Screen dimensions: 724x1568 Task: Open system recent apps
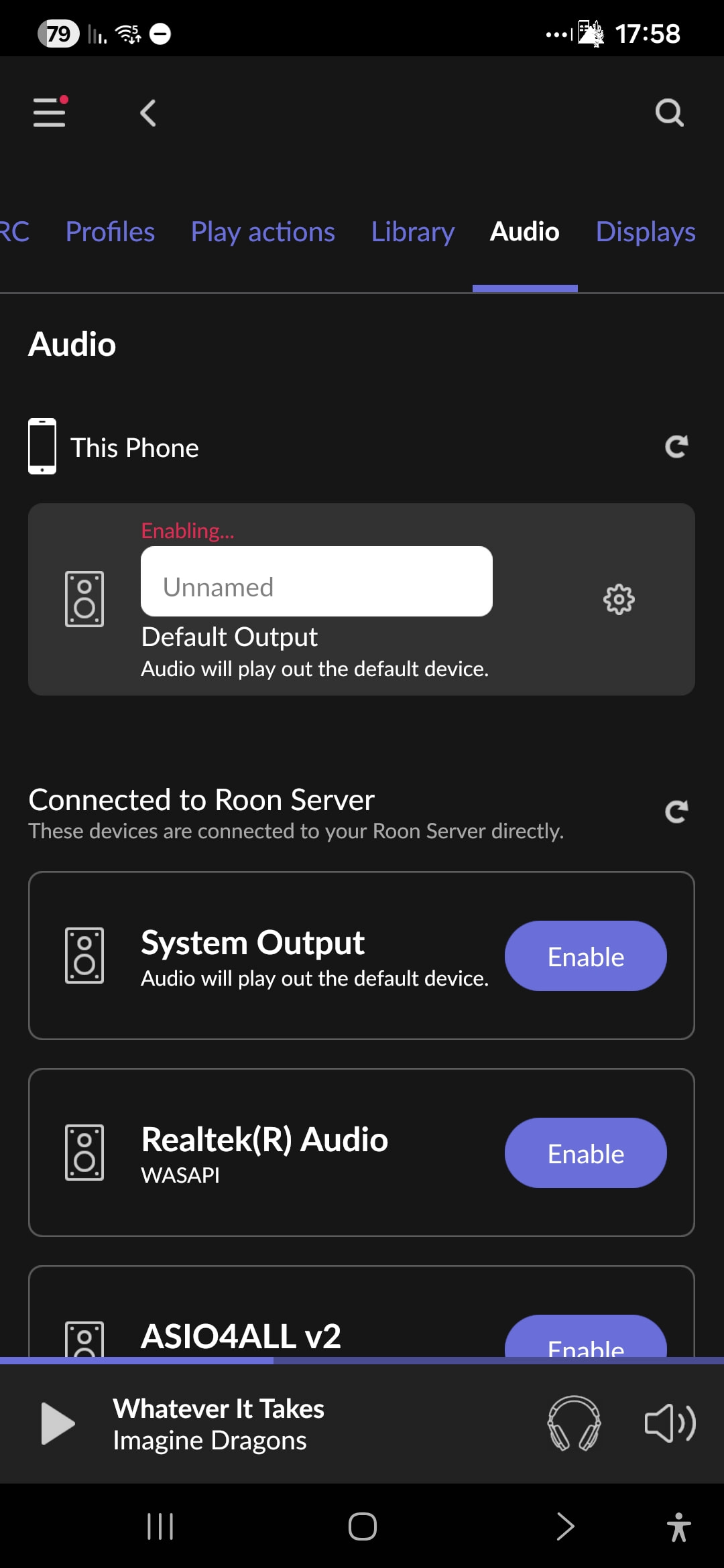(160, 1527)
